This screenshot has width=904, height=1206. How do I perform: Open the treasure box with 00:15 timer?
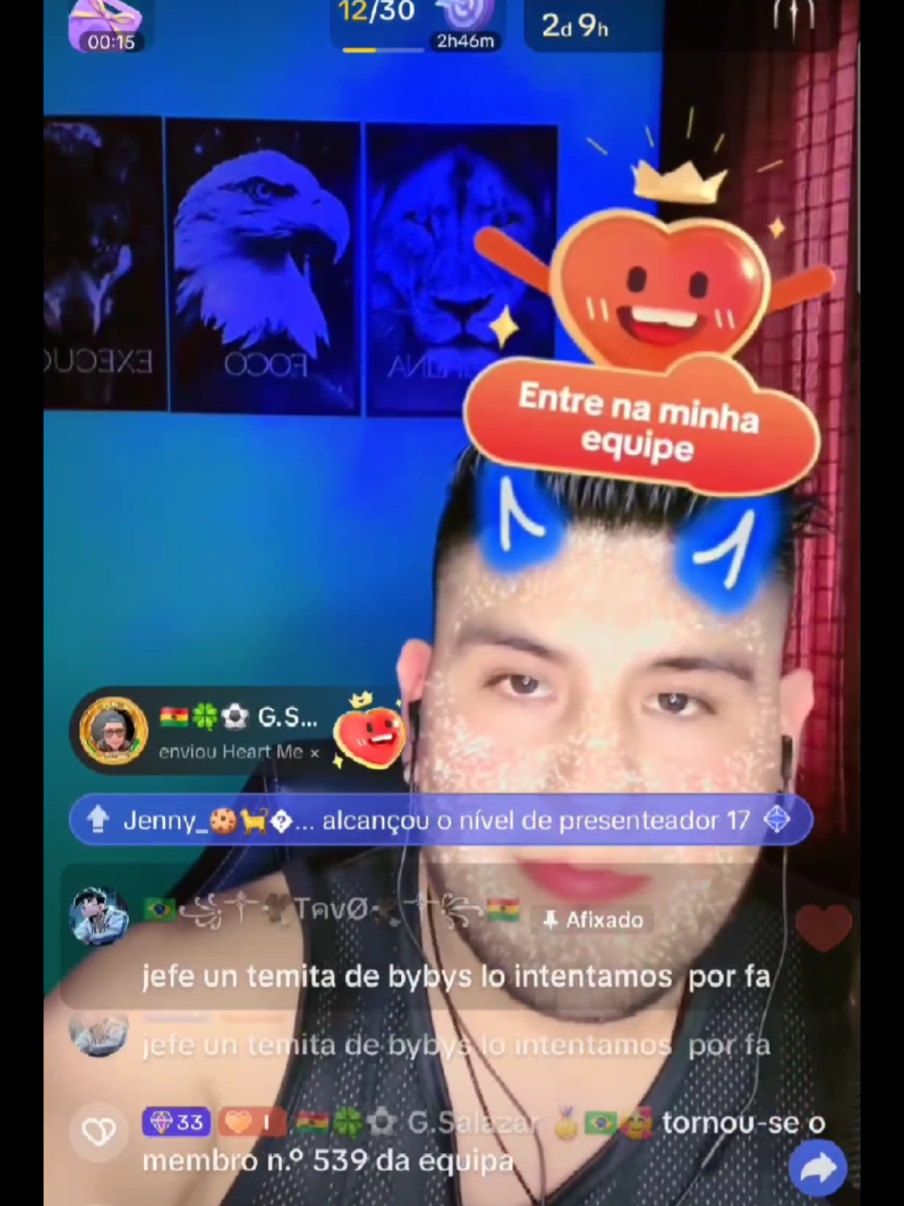tap(108, 26)
